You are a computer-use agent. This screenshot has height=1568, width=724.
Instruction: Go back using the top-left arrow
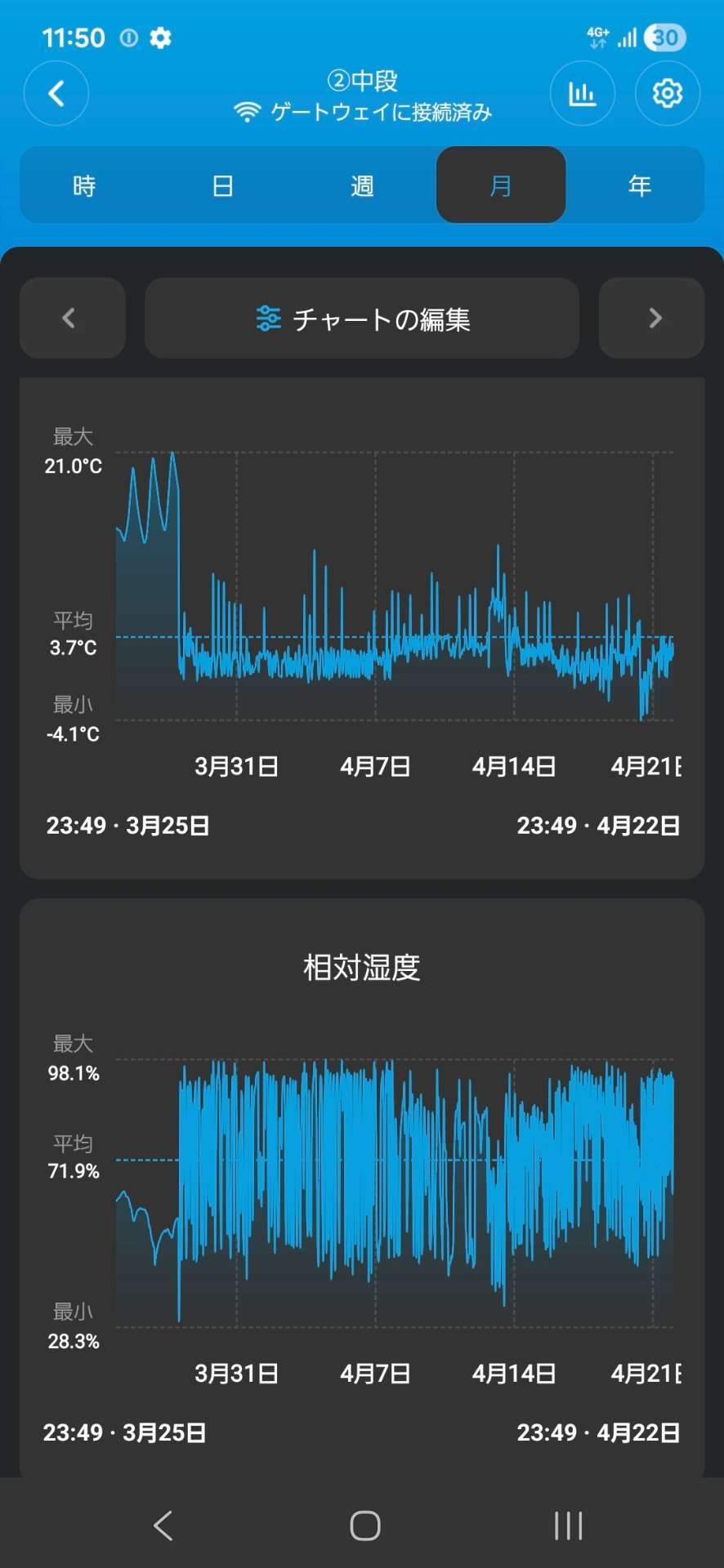(x=56, y=93)
